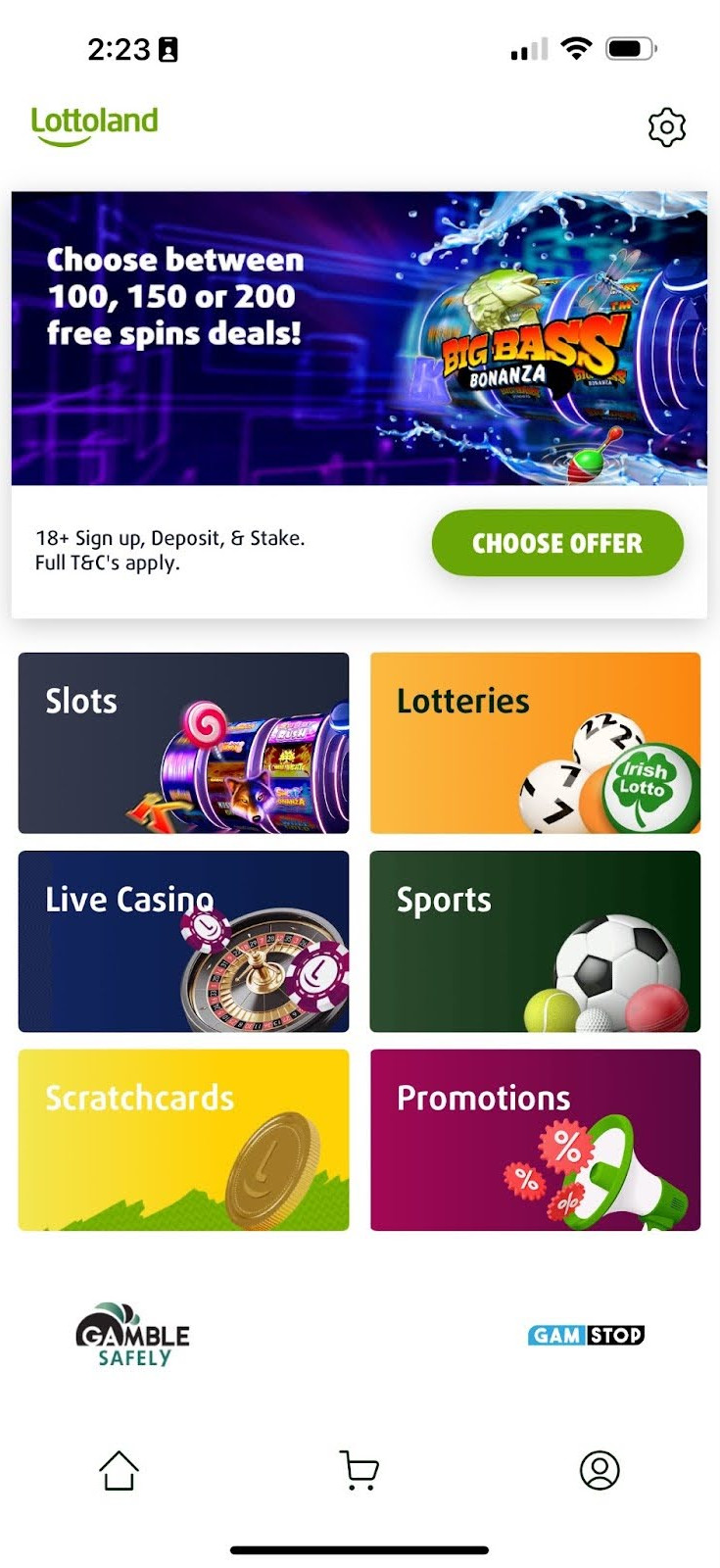Tap the Wi-Fi status icon
This screenshot has width=720, height=1568.
click(x=577, y=47)
